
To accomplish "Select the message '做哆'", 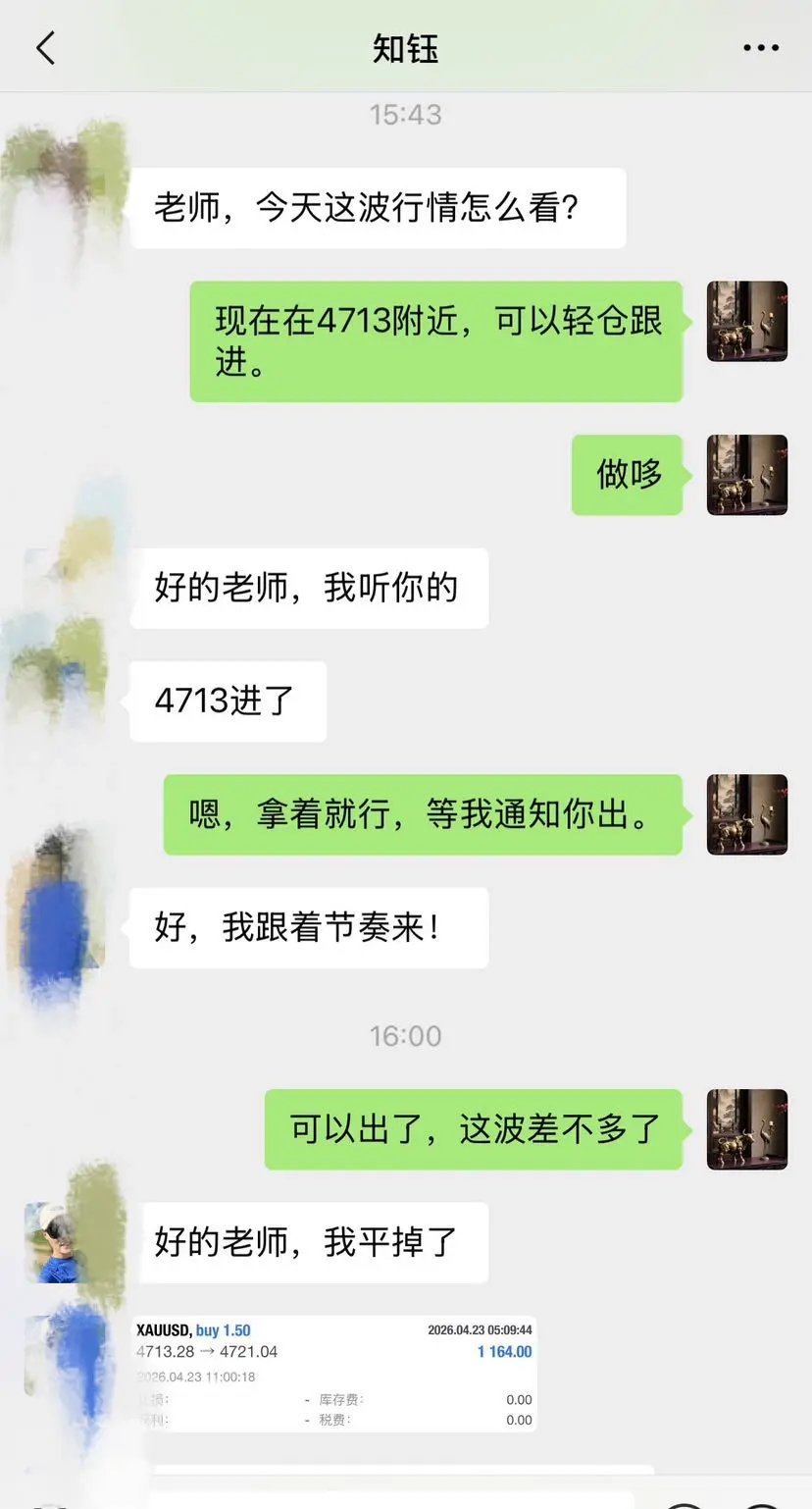I will coord(626,474).
